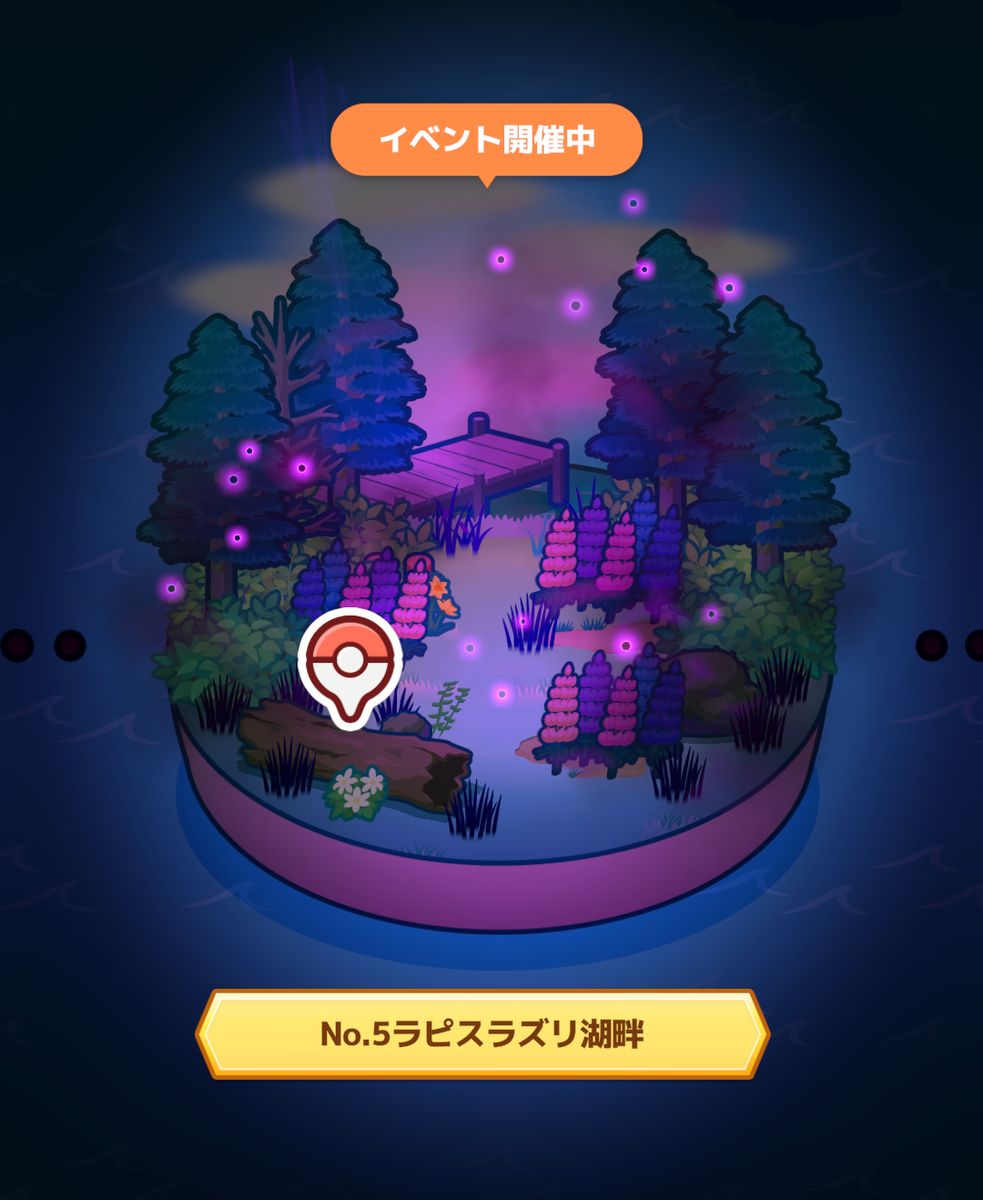This screenshot has width=983, height=1200.
Task: Tap the Poké Ball location pin
Action: tap(349, 662)
